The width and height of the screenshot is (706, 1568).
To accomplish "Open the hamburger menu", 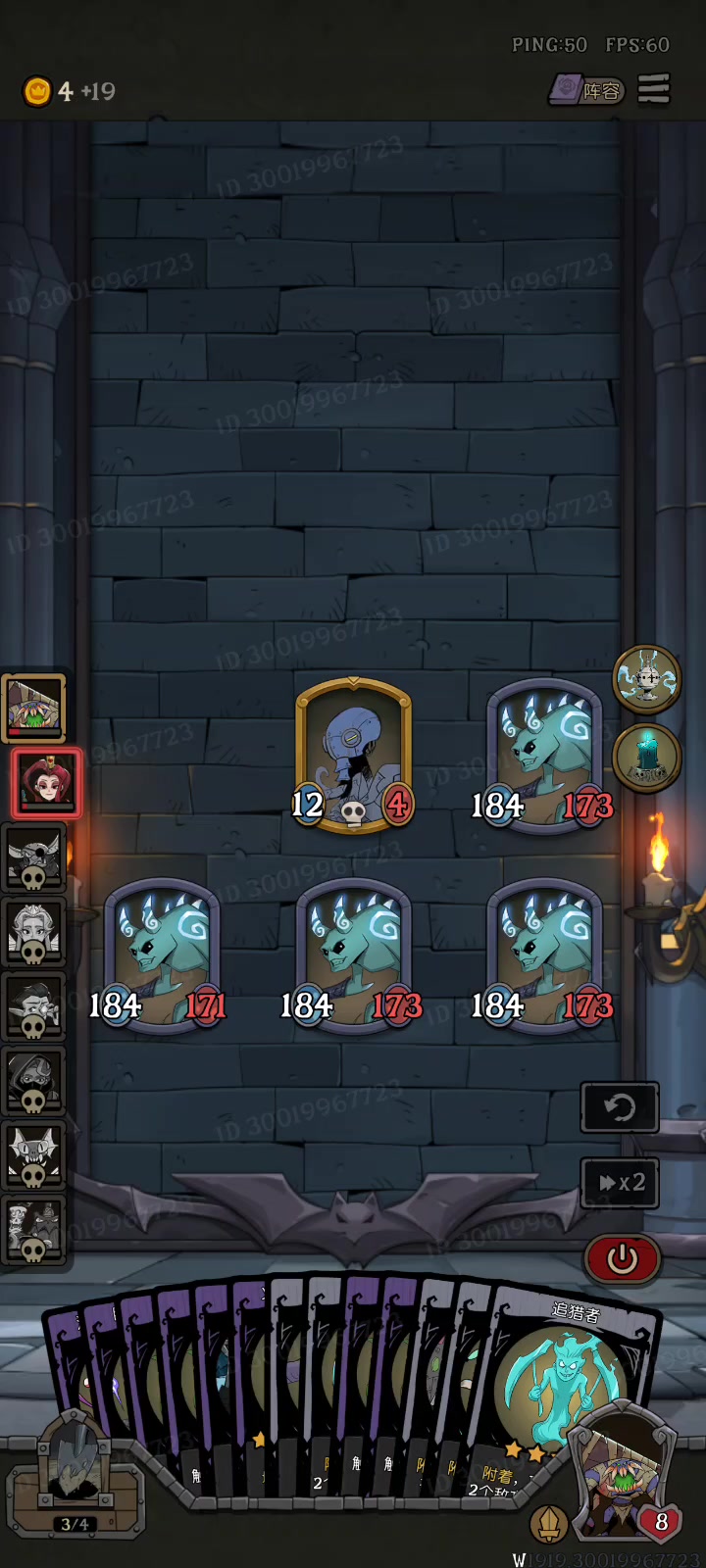I will 654,89.
